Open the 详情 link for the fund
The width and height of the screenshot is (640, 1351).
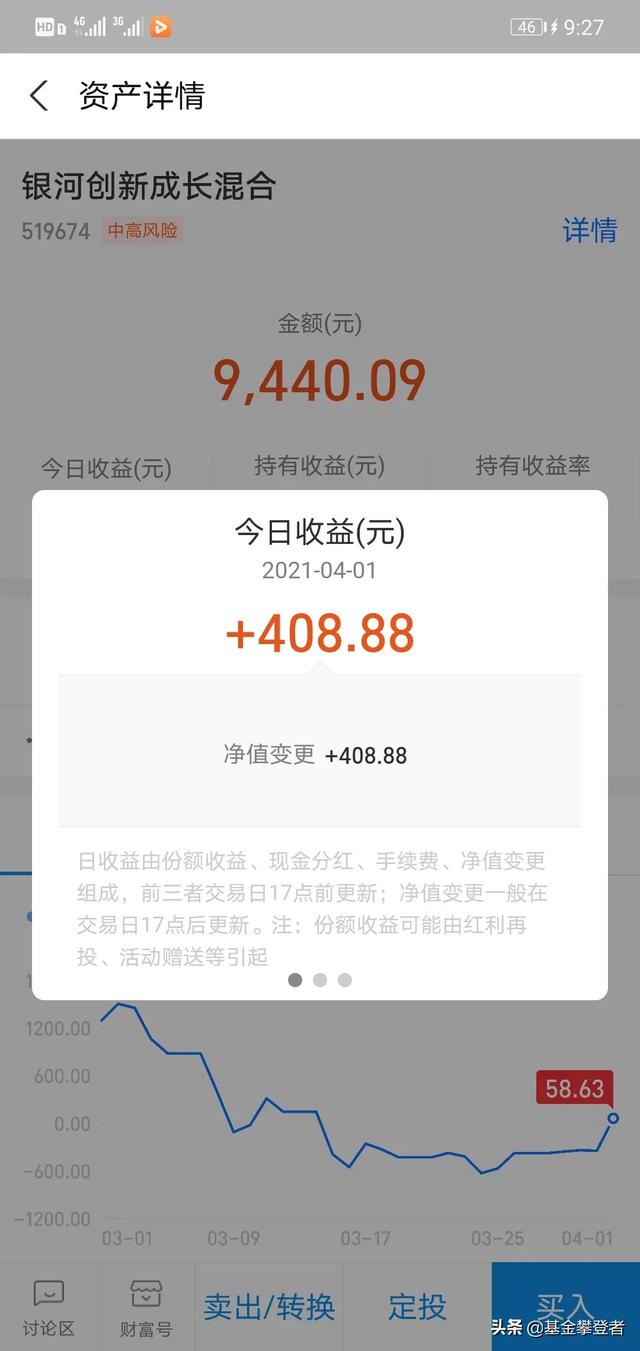pyautogui.click(x=589, y=231)
